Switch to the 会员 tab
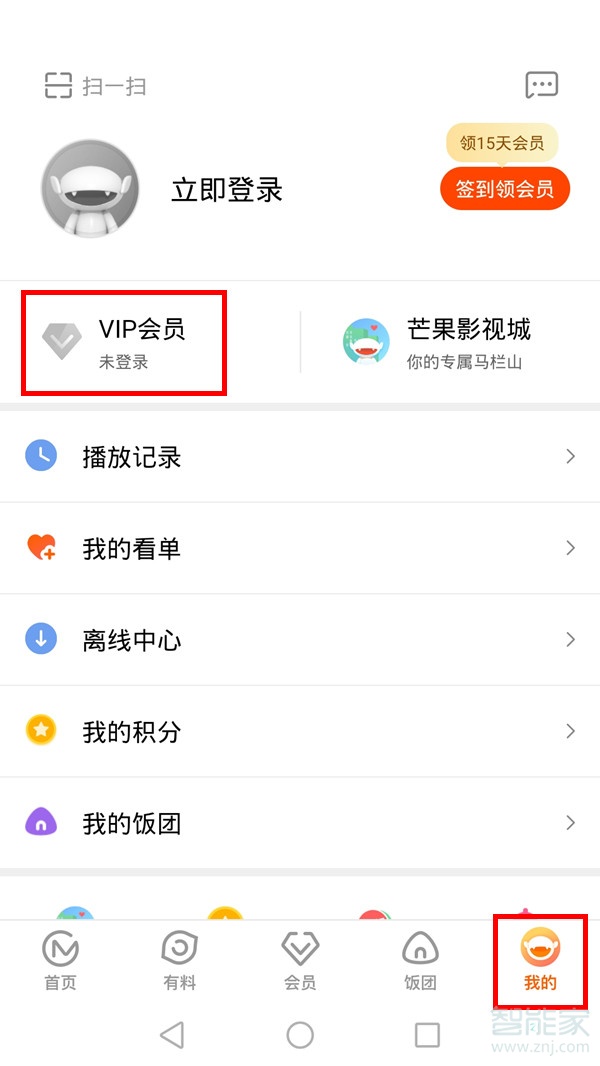The width and height of the screenshot is (600, 1066). 300,962
